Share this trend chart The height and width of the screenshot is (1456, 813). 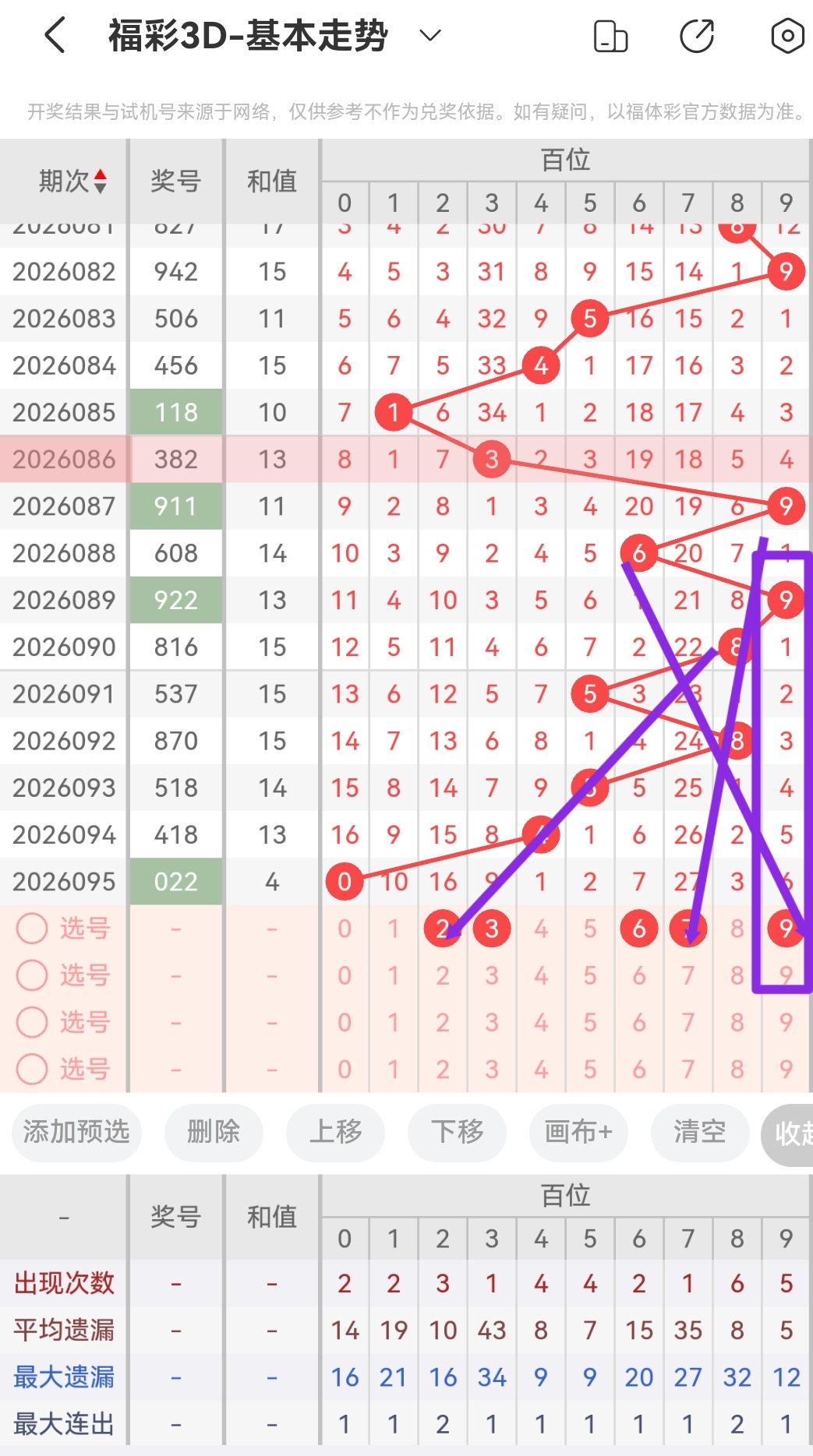[x=697, y=37]
